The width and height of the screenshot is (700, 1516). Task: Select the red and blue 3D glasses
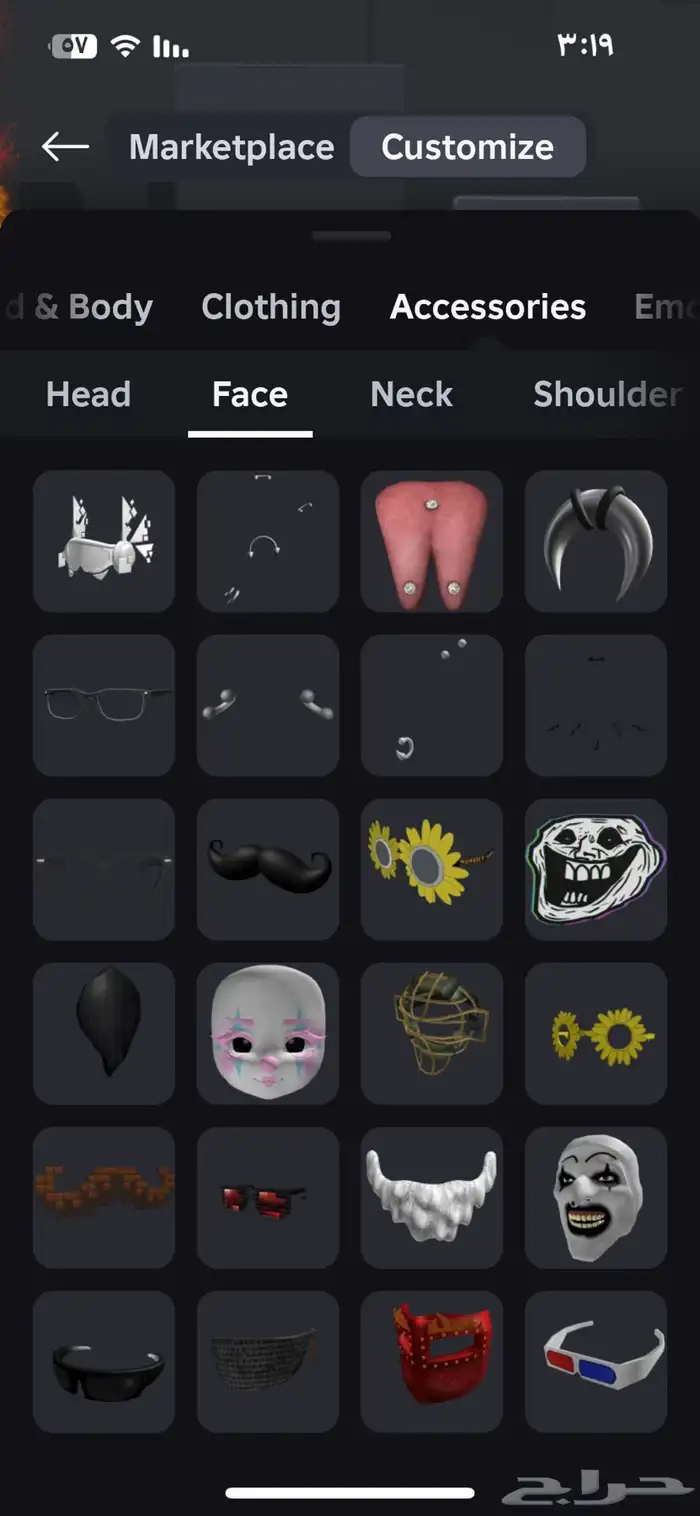(596, 1361)
